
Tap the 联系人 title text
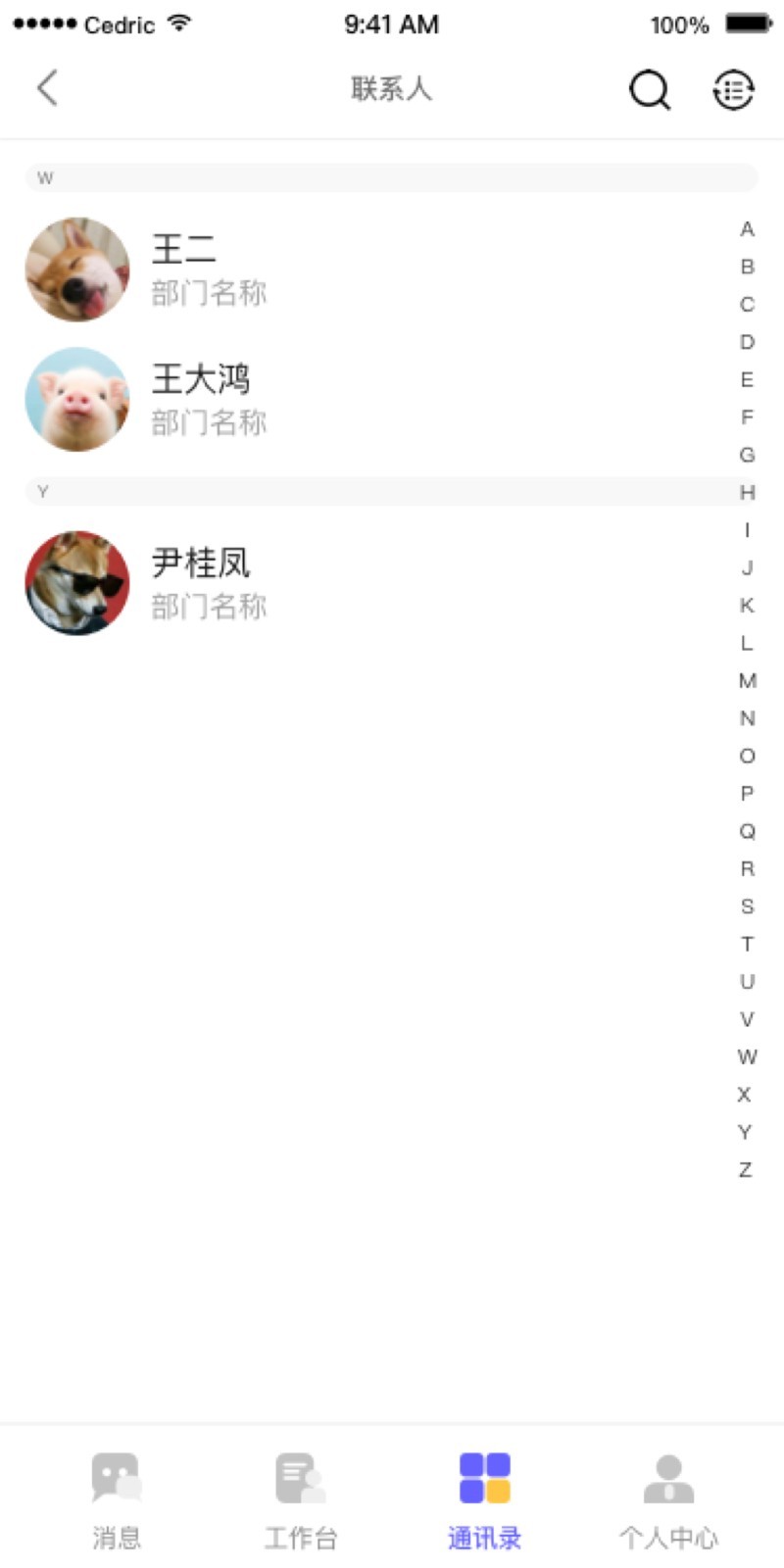[x=392, y=88]
